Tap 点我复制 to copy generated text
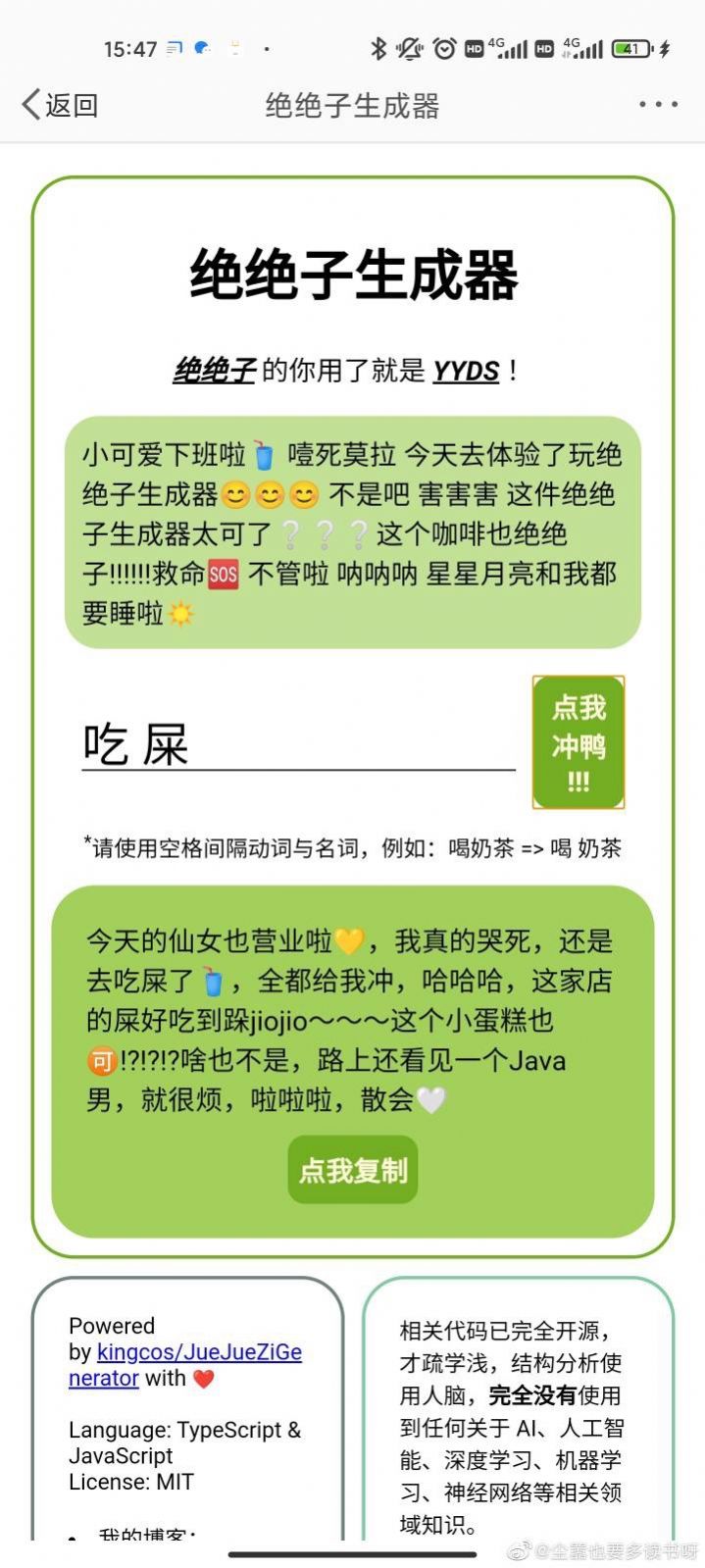The width and height of the screenshot is (705, 1568). pyautogui.click(x=353, y=1170)
